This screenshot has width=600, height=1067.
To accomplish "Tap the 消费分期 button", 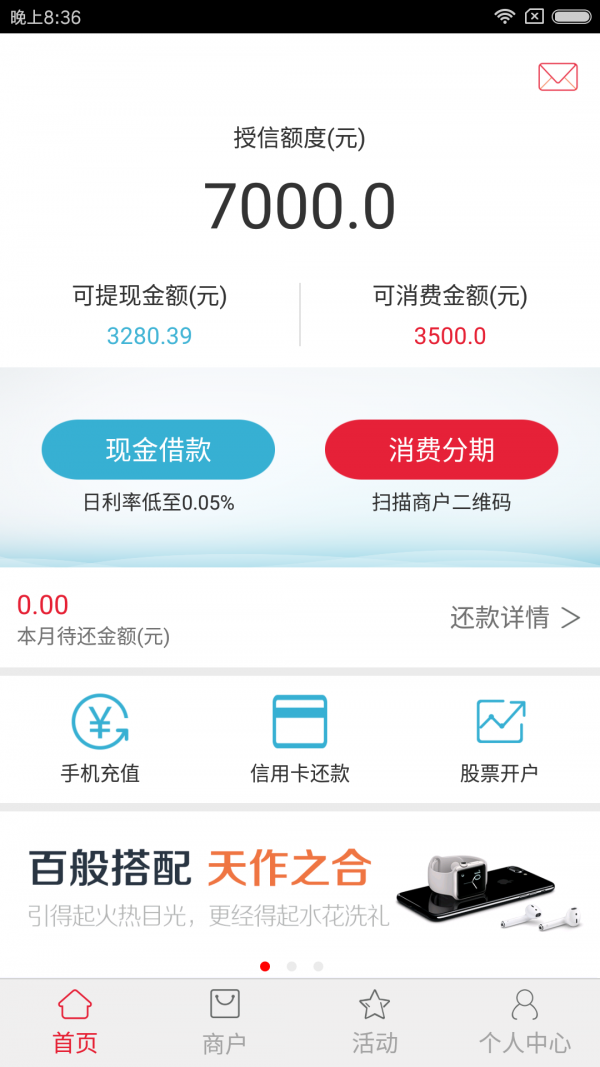I will tap(441, 450).
